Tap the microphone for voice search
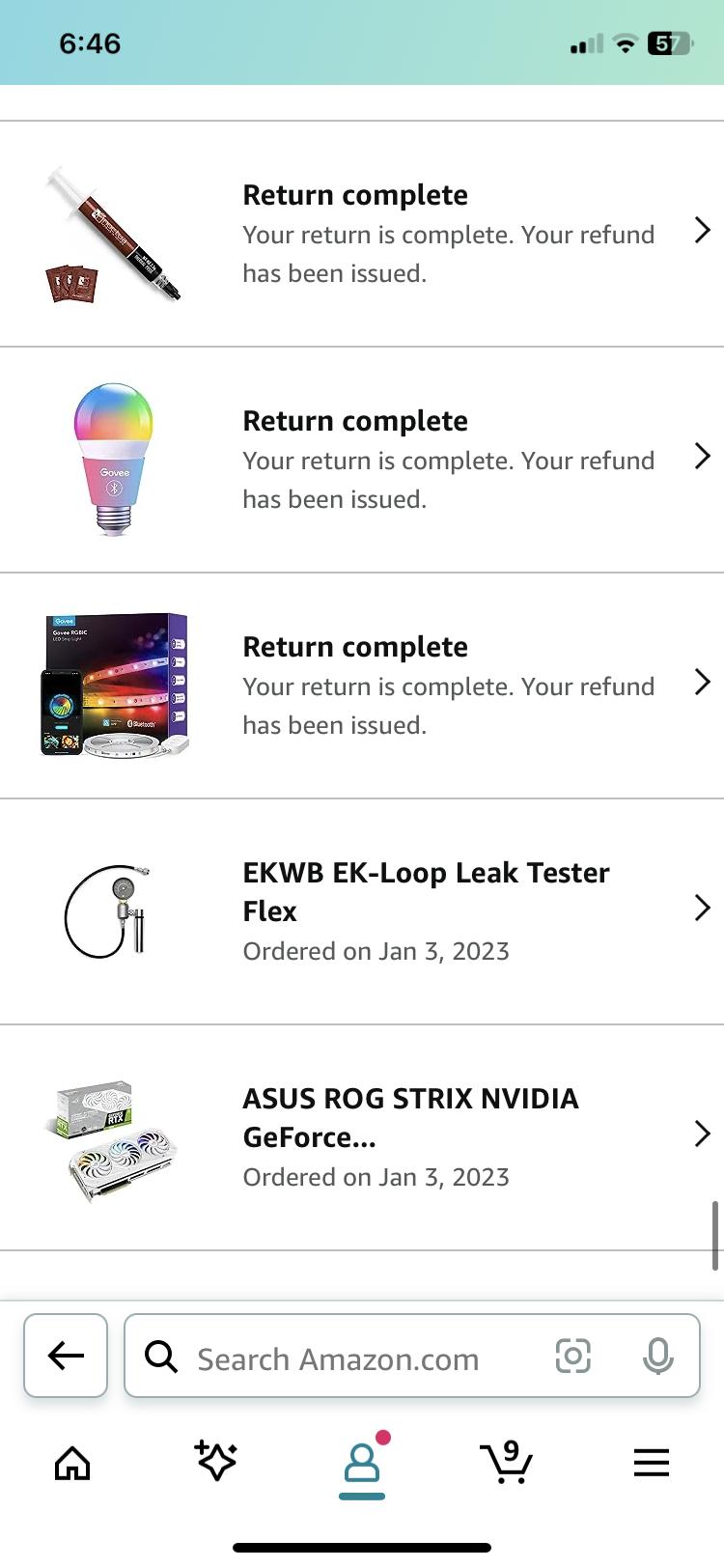Viewport: 724px width, 1568px height. click(x=657, y=1357)
